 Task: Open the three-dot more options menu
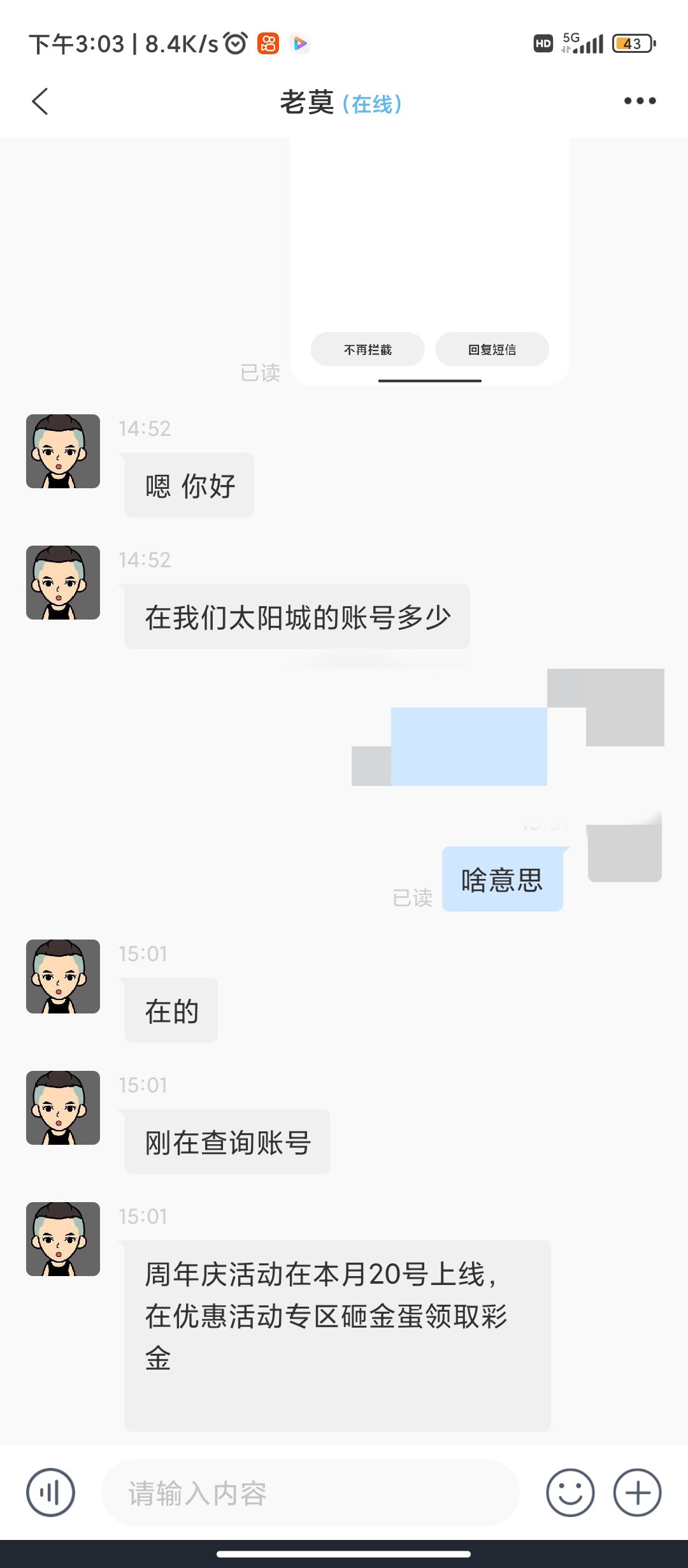coord(640,101)
